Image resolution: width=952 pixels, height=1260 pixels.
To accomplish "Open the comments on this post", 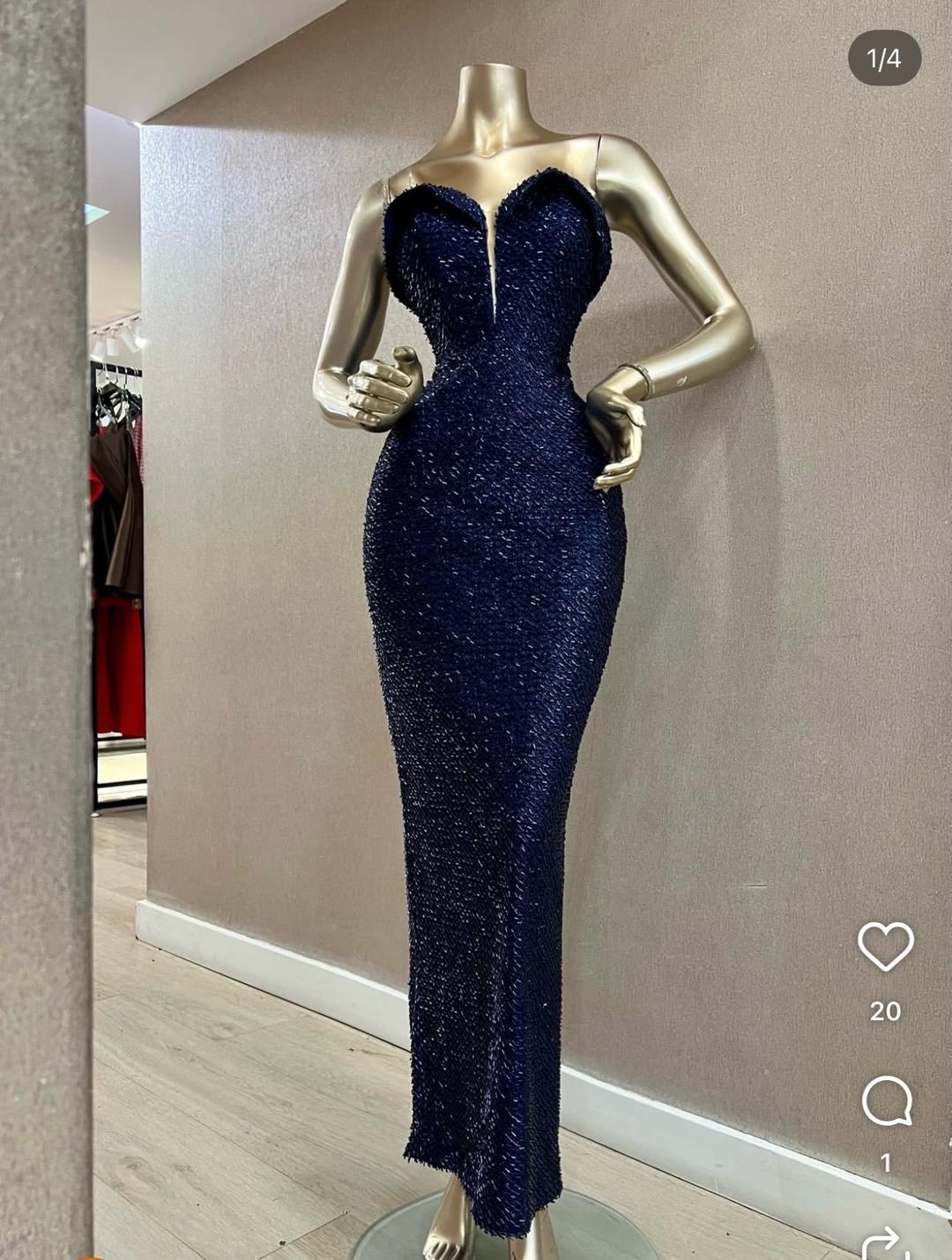I will pyautogui.click(x=886, y=1100).
